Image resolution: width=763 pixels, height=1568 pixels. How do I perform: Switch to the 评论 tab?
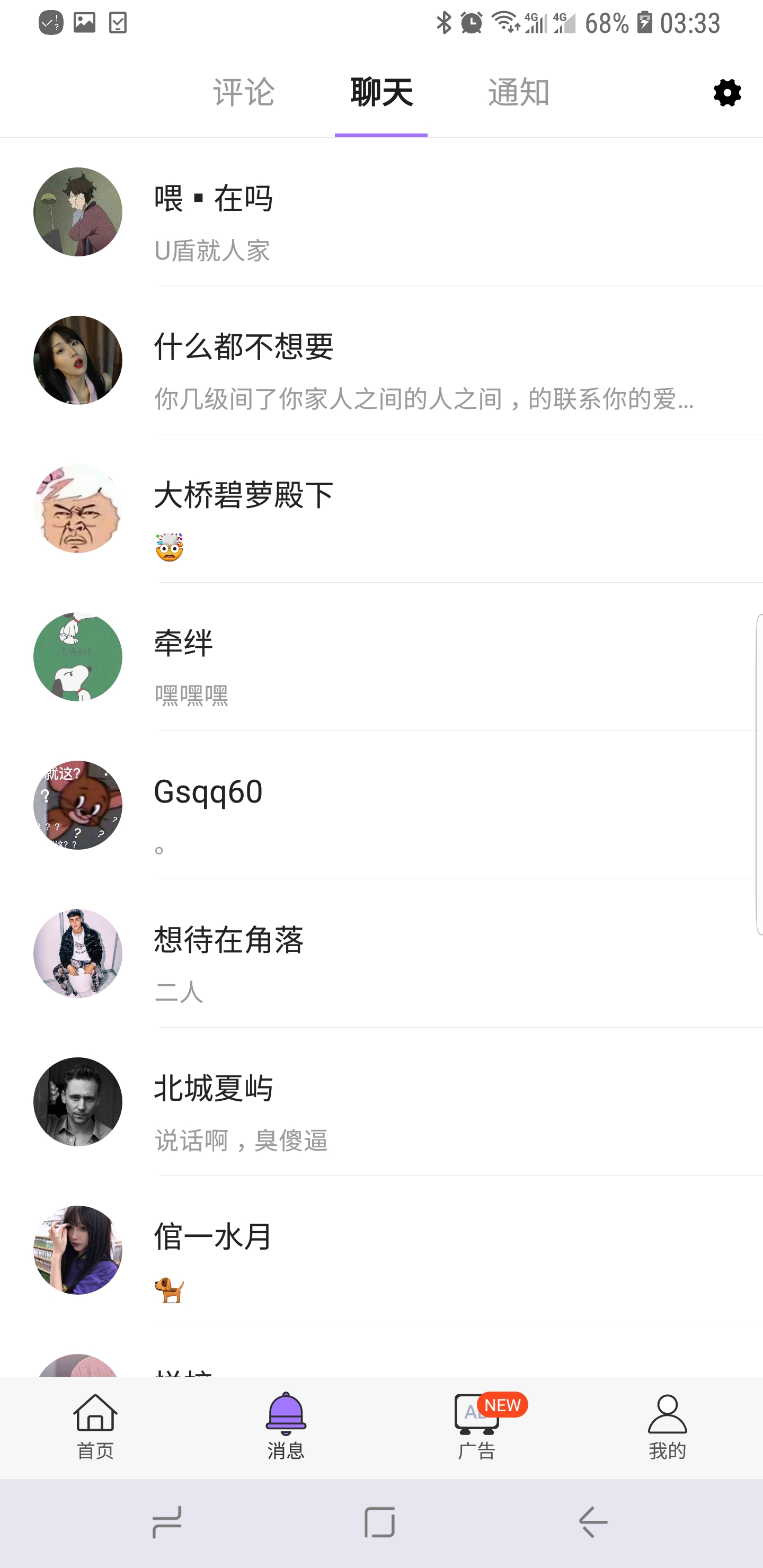click(244, 93)
